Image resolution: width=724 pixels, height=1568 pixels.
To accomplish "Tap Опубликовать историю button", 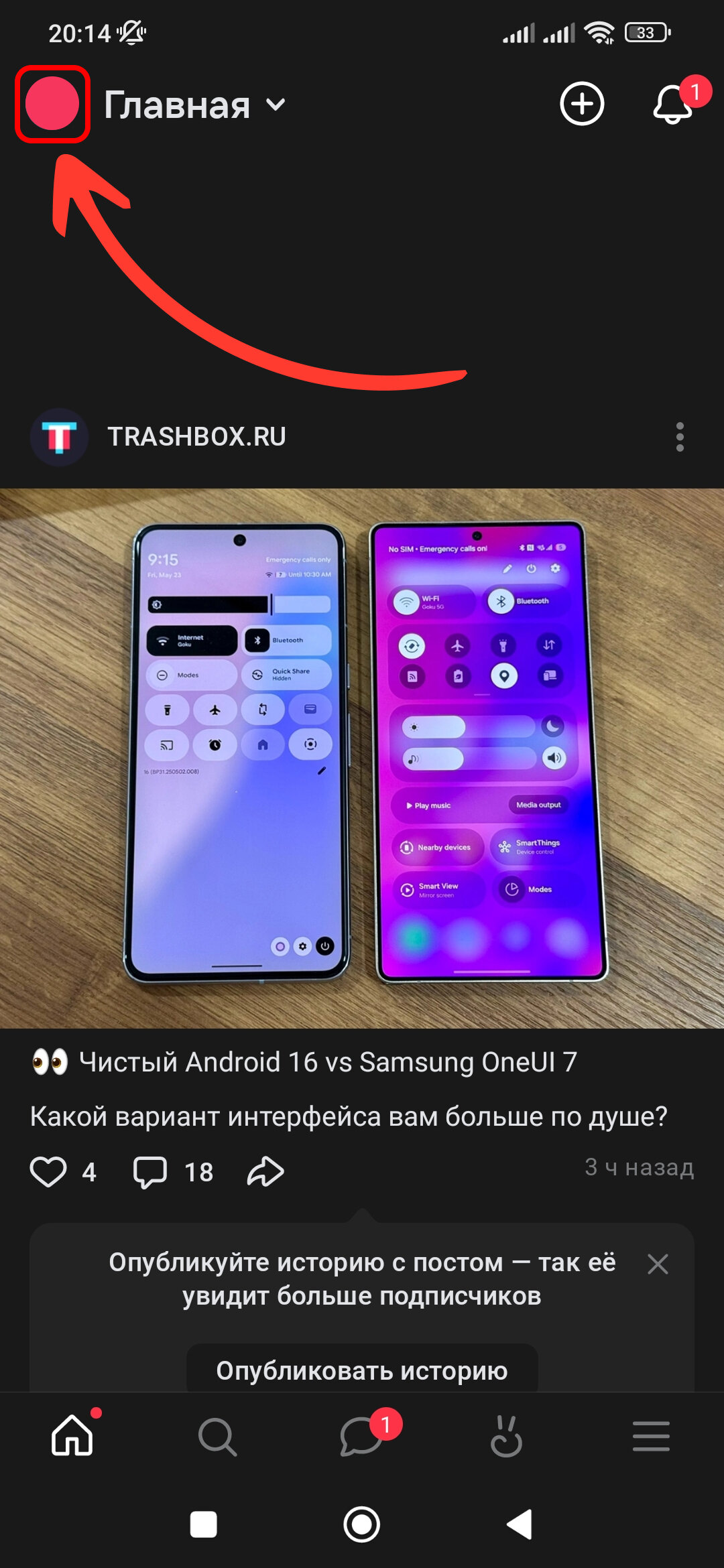I will click(x=362, y=1370).
